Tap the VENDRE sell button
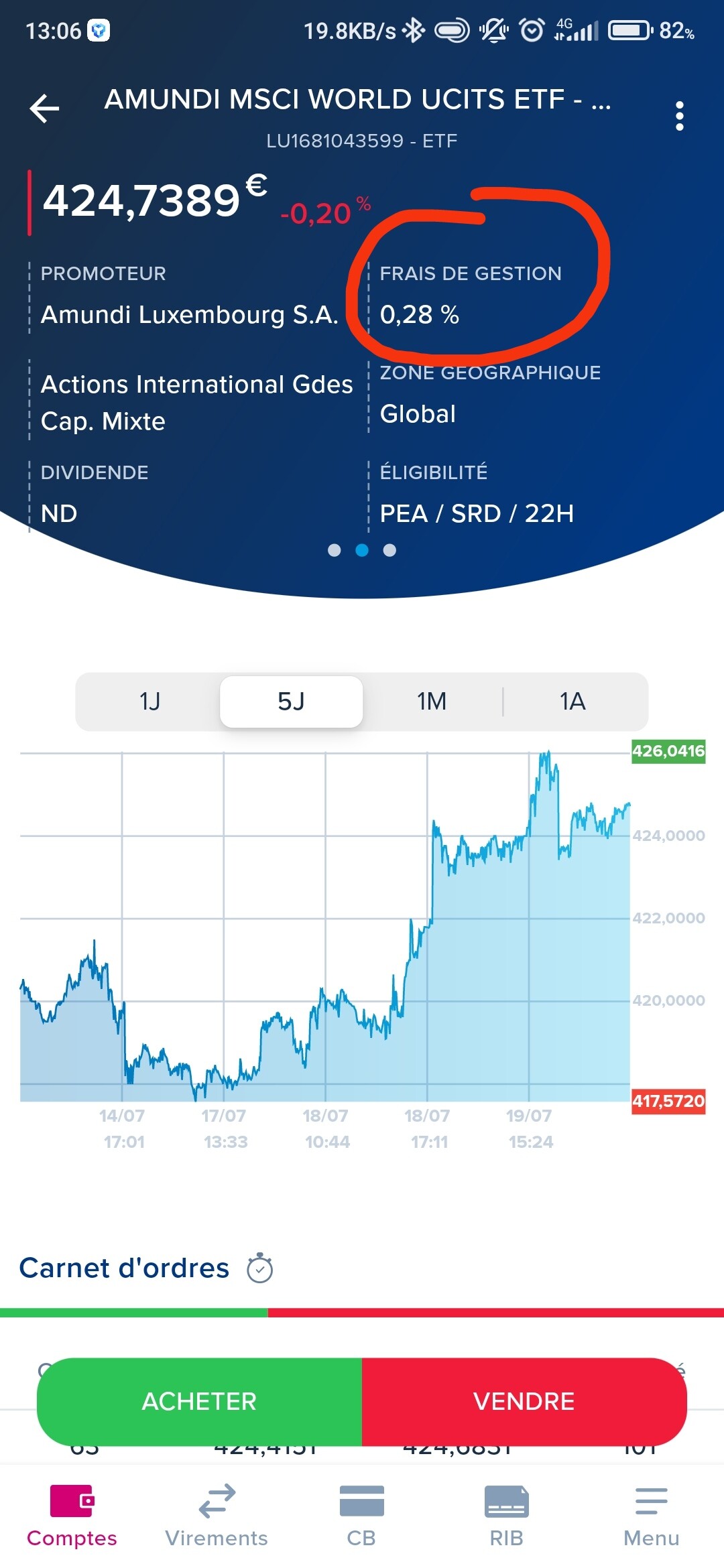The image size is (724, 1568). click(x=524, y=1401)
